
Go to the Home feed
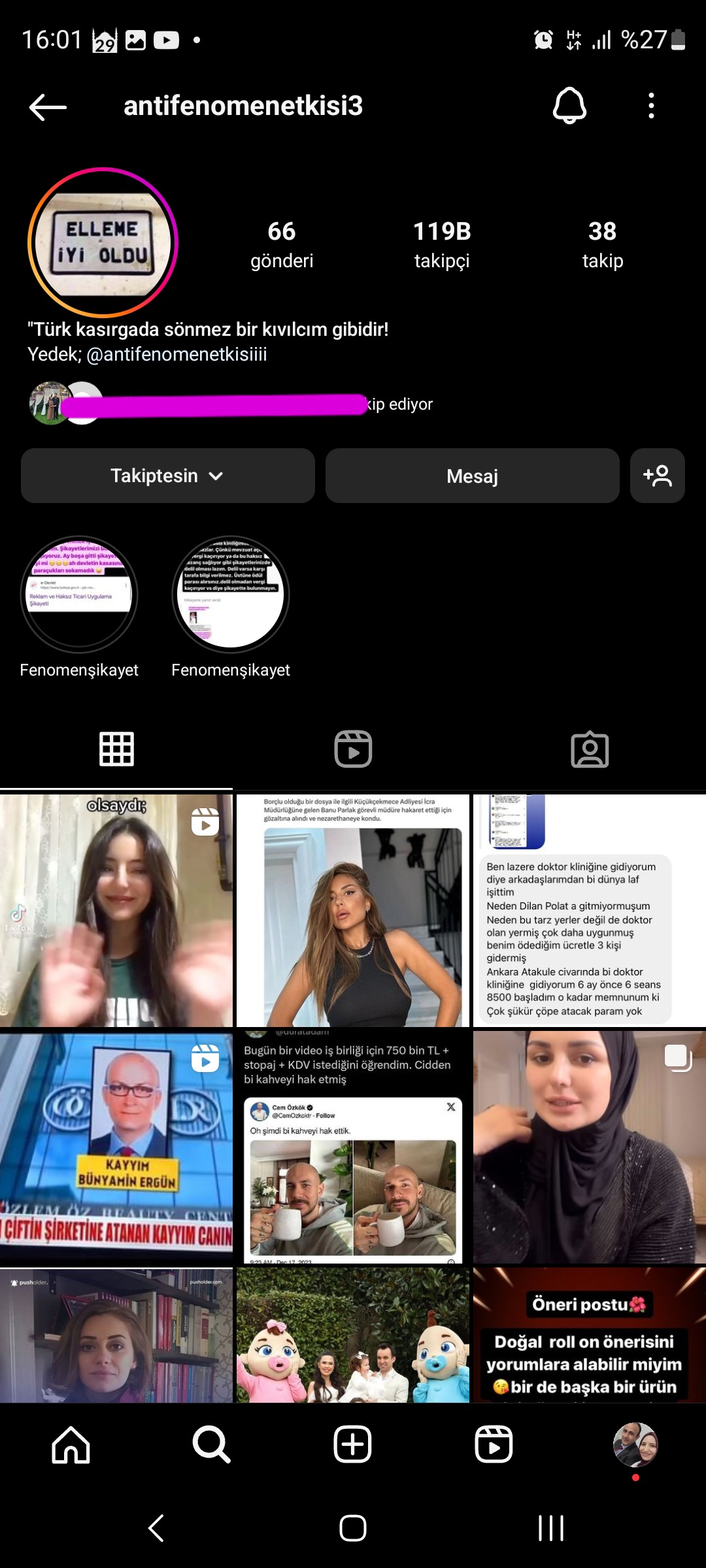pos(71,1445)
